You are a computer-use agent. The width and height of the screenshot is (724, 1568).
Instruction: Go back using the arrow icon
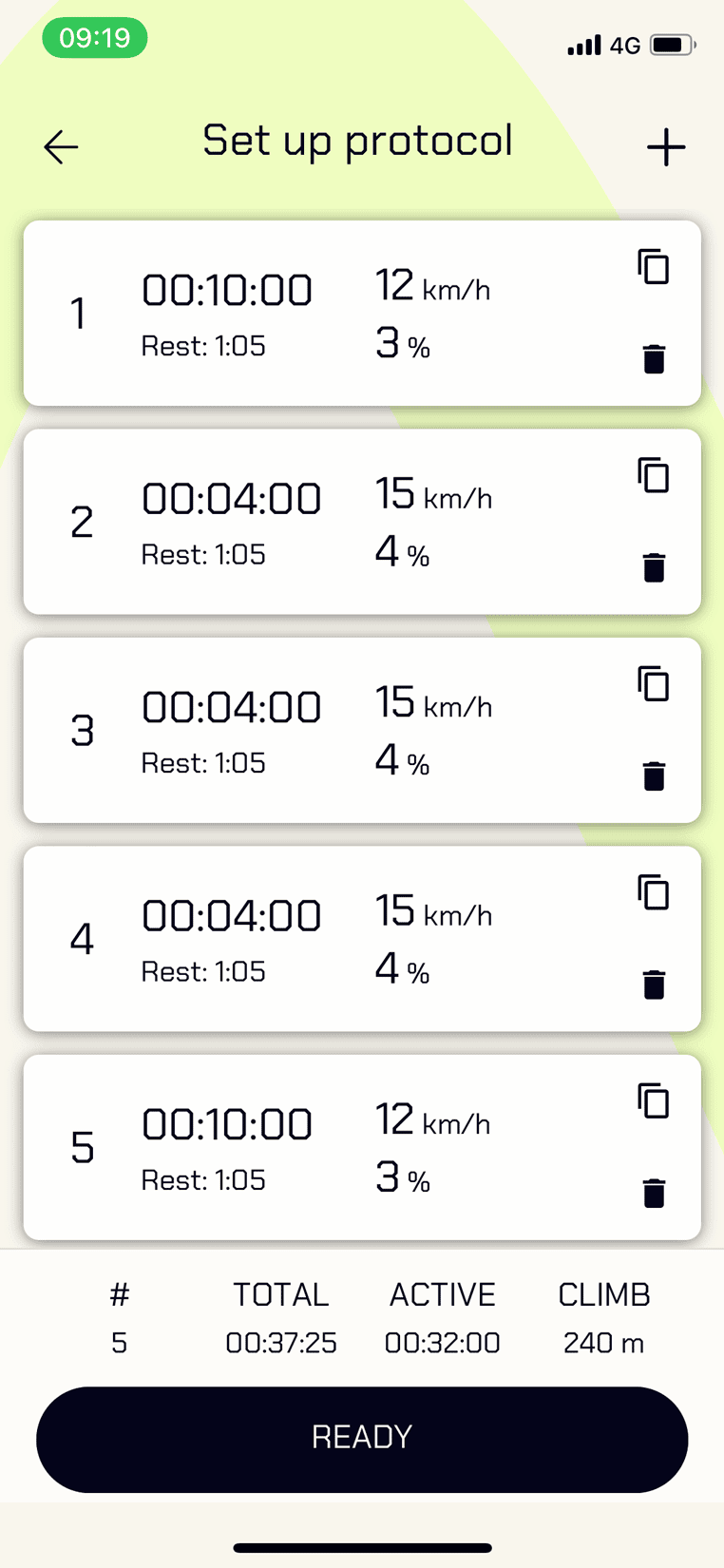coord(61,147)
